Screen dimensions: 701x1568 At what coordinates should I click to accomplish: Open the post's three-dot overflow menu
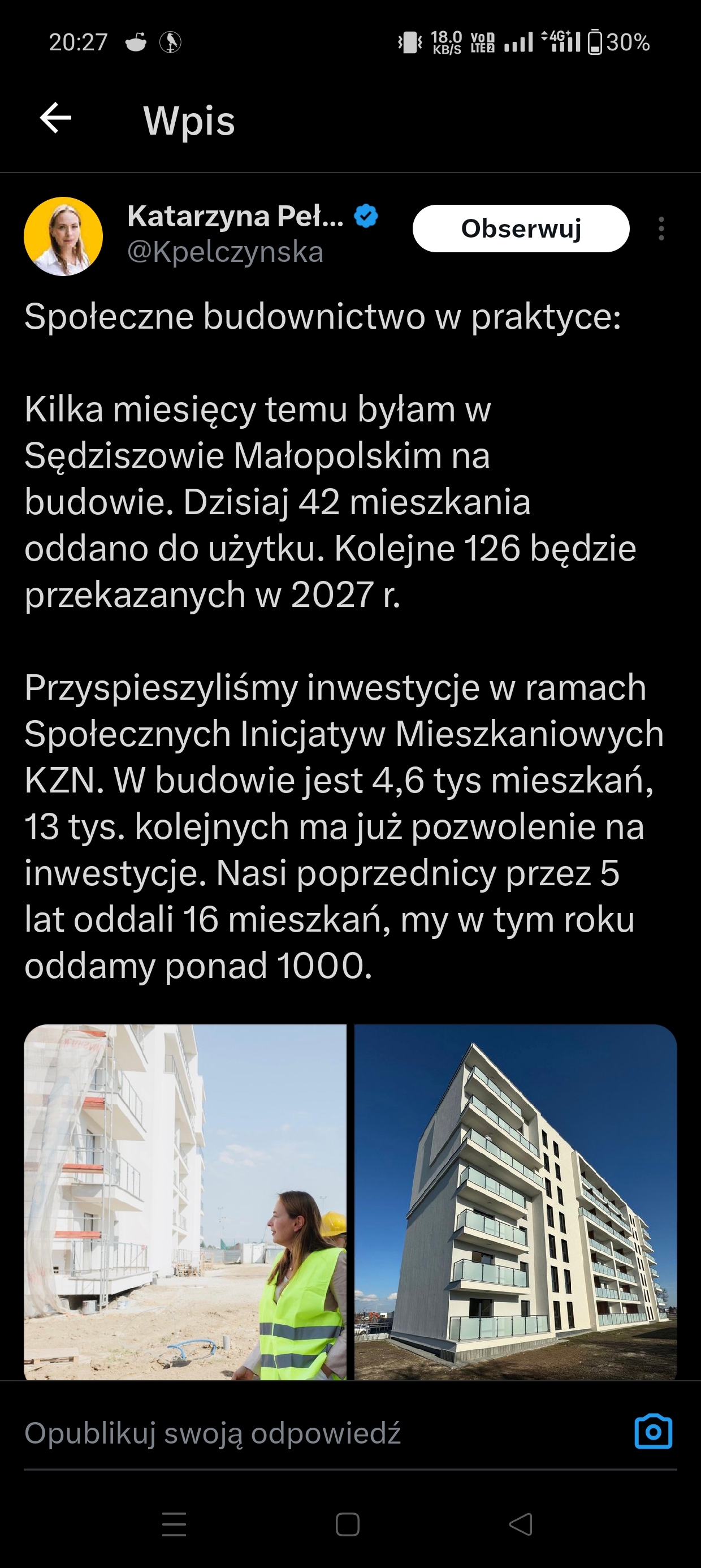click(661, 229)
